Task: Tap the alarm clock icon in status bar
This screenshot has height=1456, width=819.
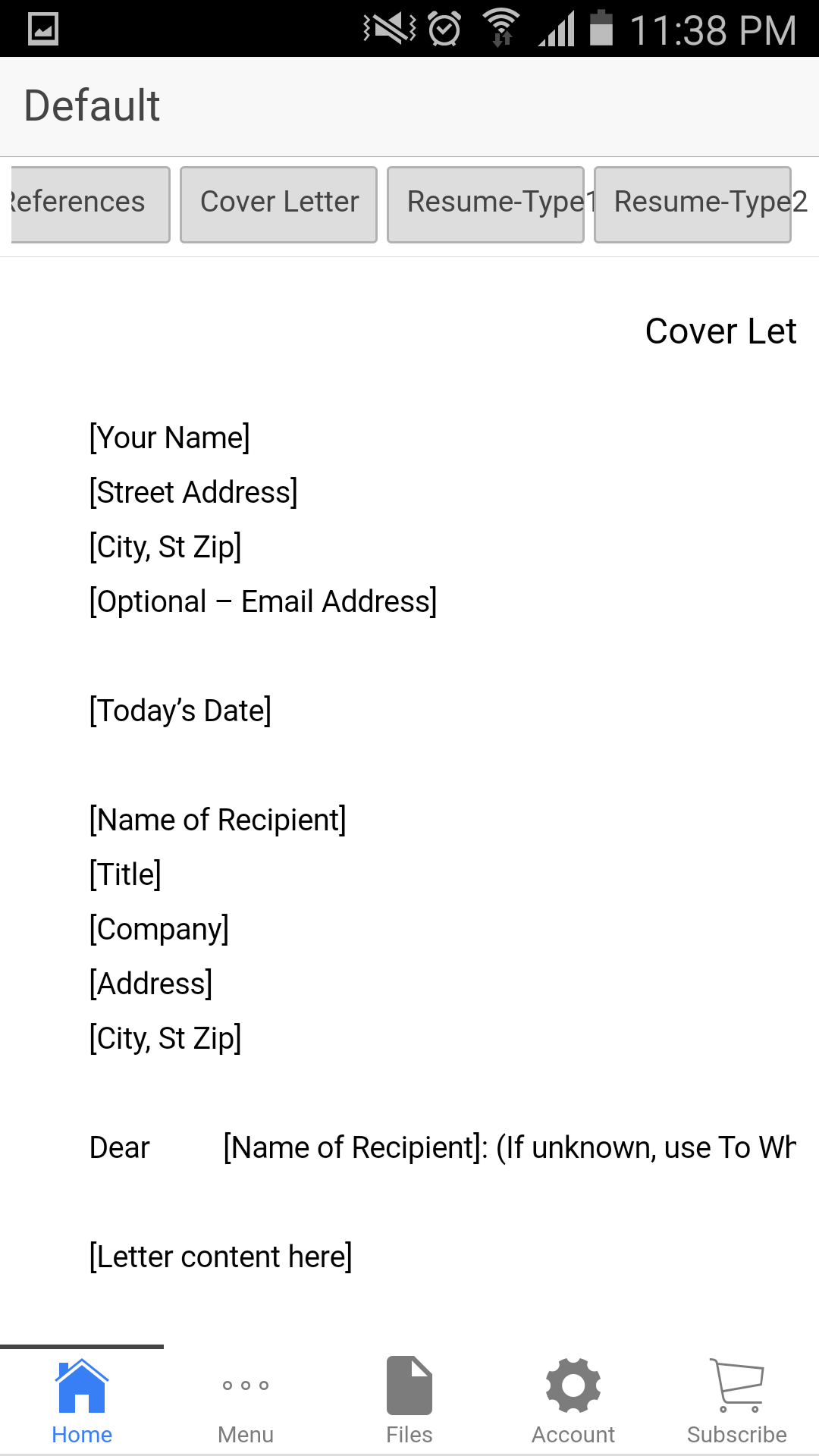Action: (444, 30)
